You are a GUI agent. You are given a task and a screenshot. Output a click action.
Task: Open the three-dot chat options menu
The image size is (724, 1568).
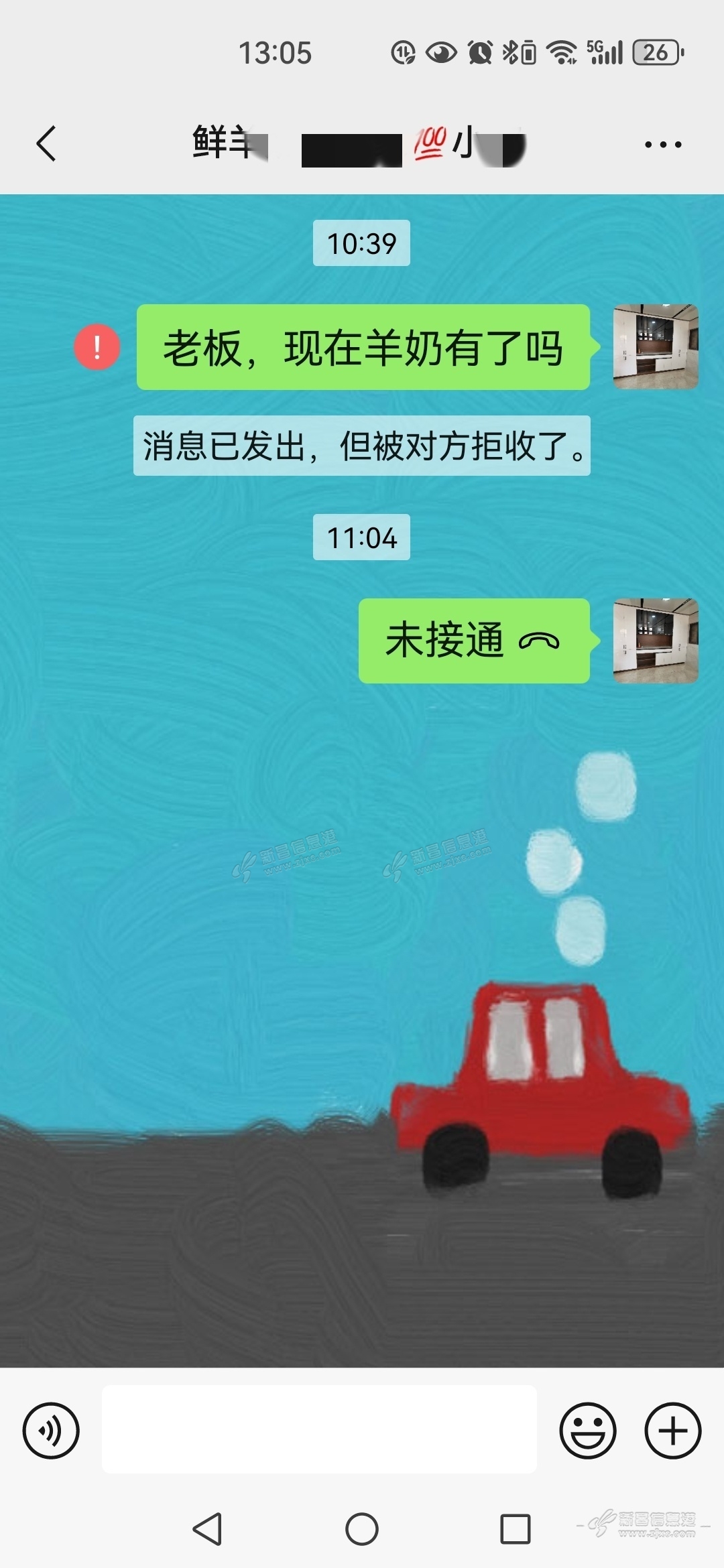[662, 144]
